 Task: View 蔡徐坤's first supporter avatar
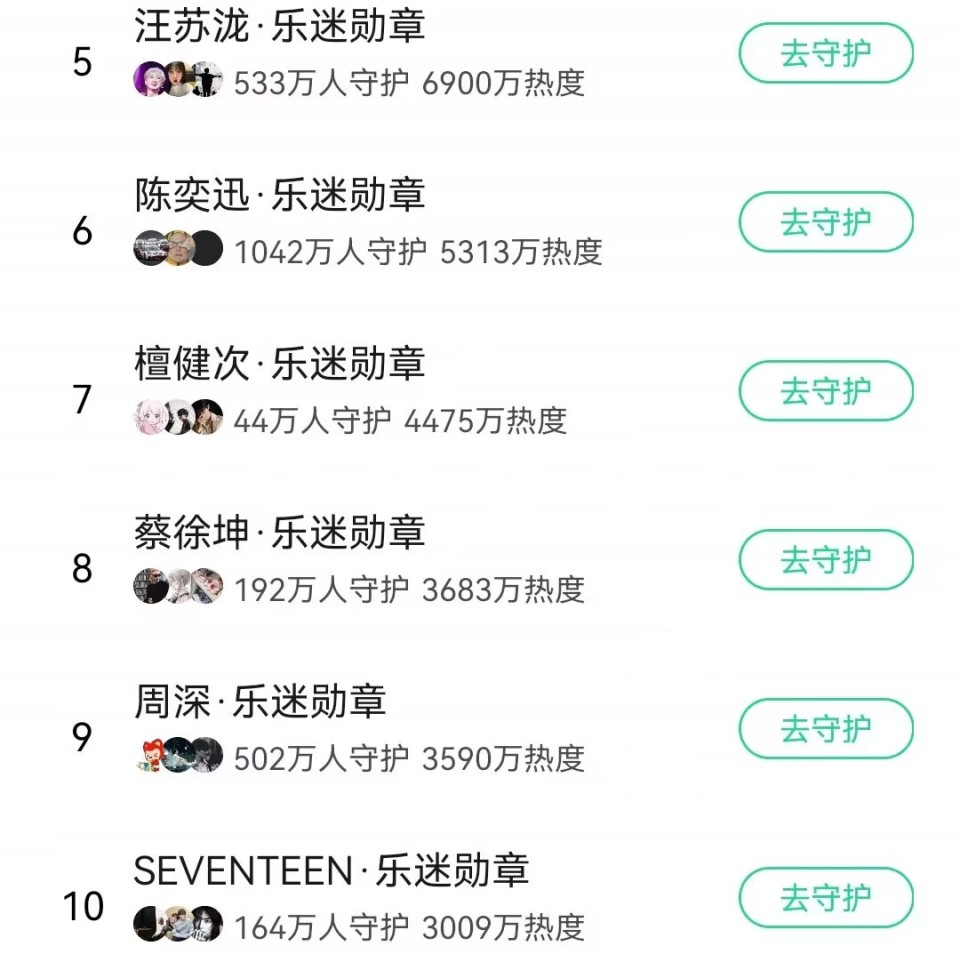click(x=148, y=588)
